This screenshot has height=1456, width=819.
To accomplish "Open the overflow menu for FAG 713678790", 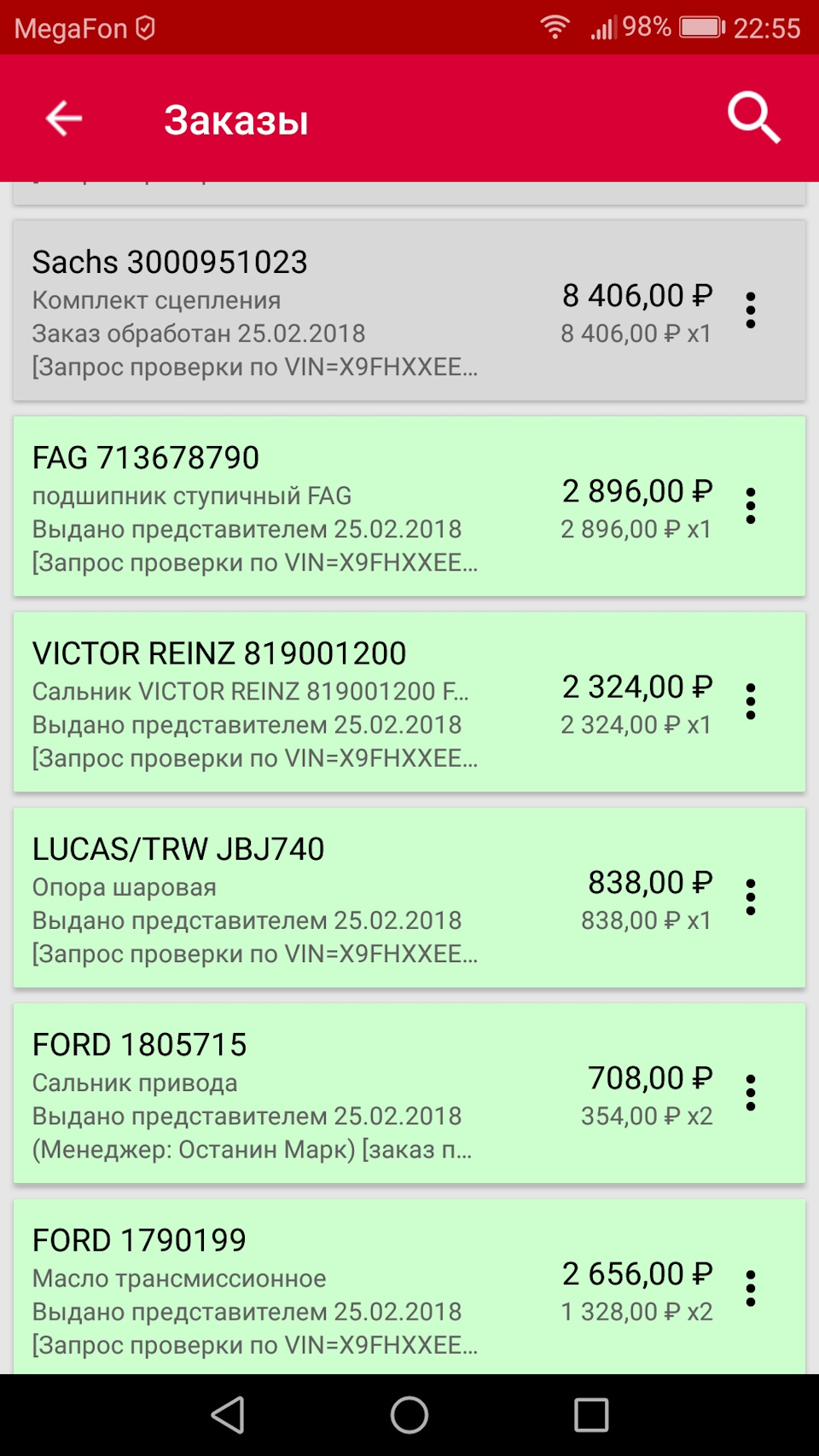I will coord(752,505).
